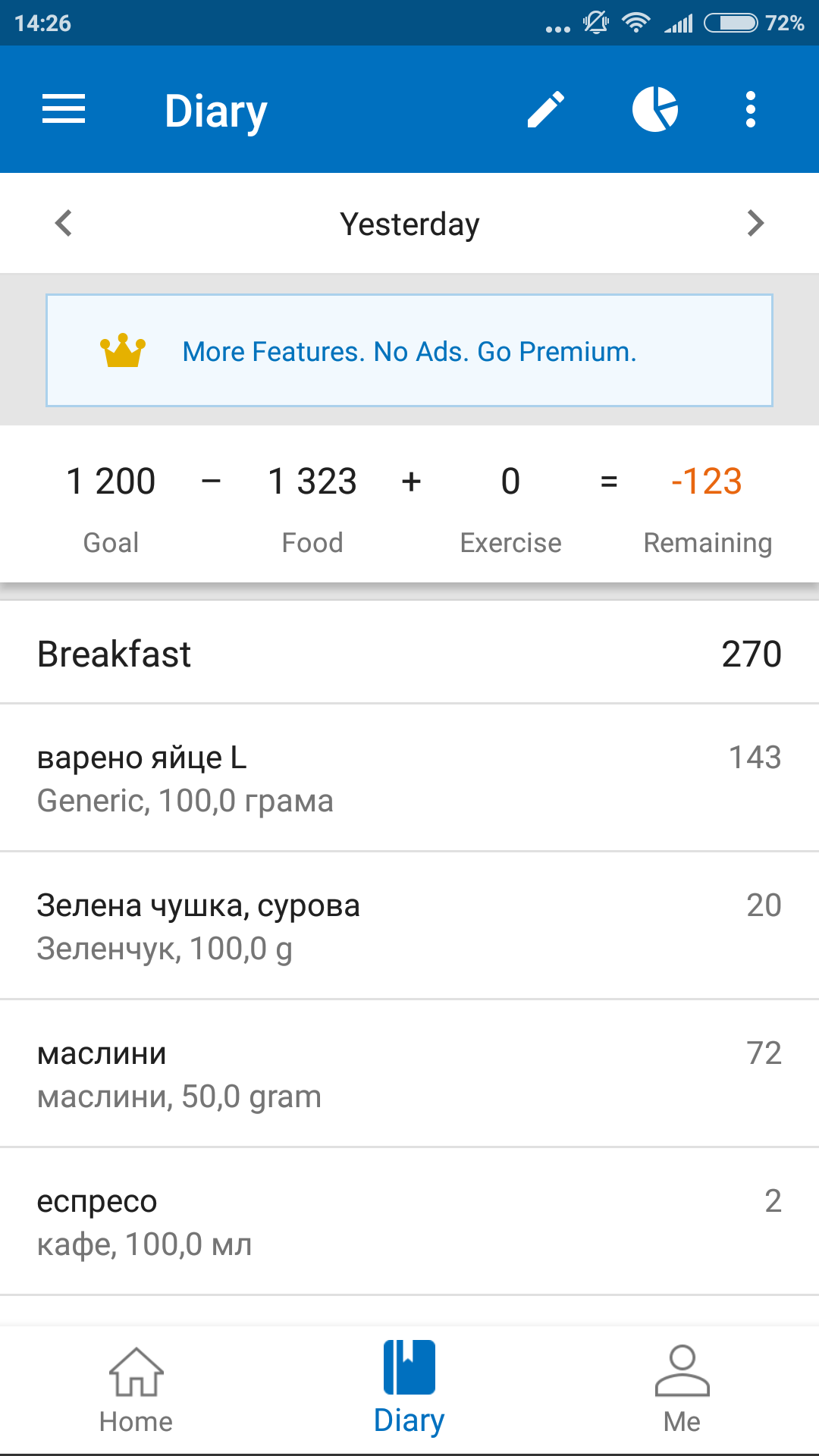This screenshot has height=1456, width=819.
Task: Open the hamburger navigation menu
Action: click(x=64, y=109)
